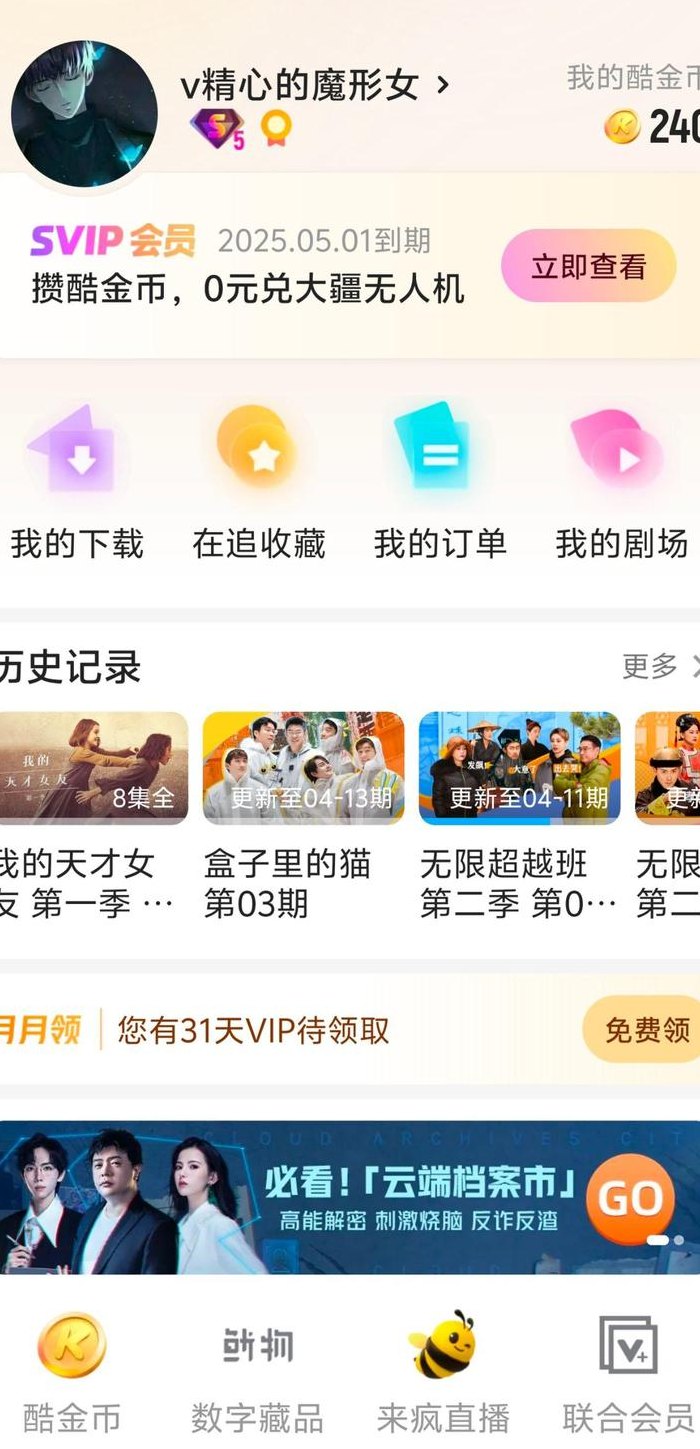Go to 我的订单
The width and height of the screenshot is (700, 1449).
440,482
